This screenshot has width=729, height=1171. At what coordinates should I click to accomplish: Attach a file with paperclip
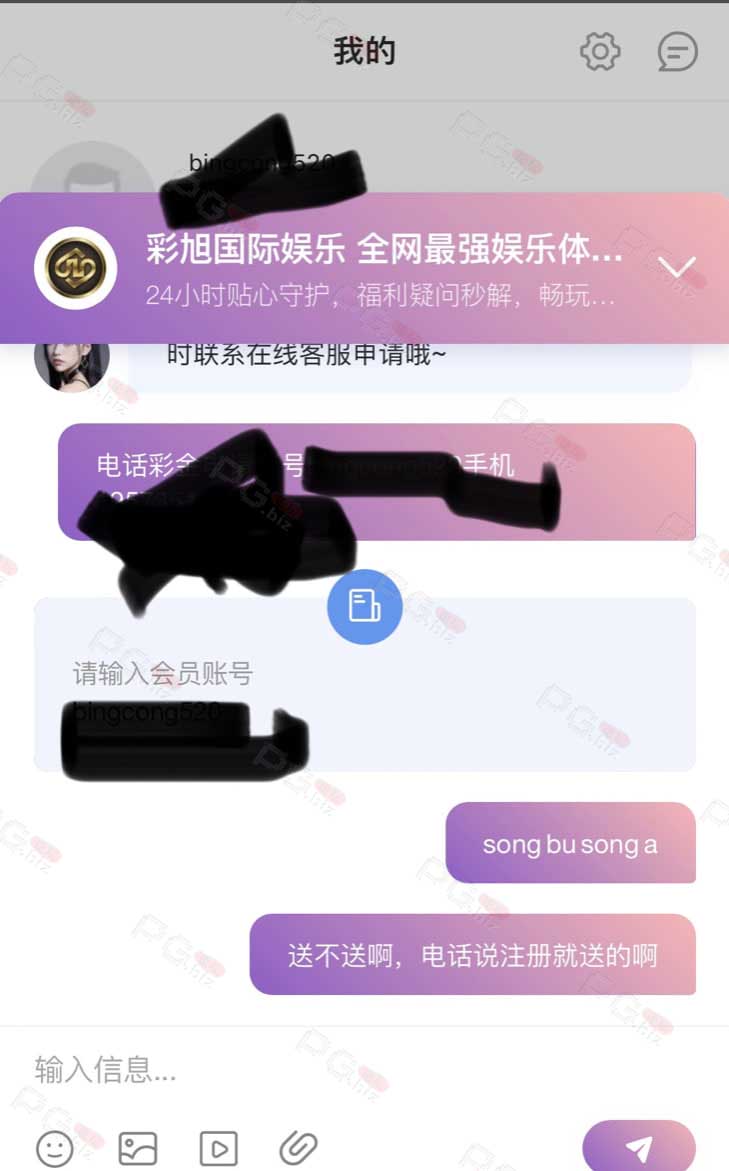[x=299, y=1148]
